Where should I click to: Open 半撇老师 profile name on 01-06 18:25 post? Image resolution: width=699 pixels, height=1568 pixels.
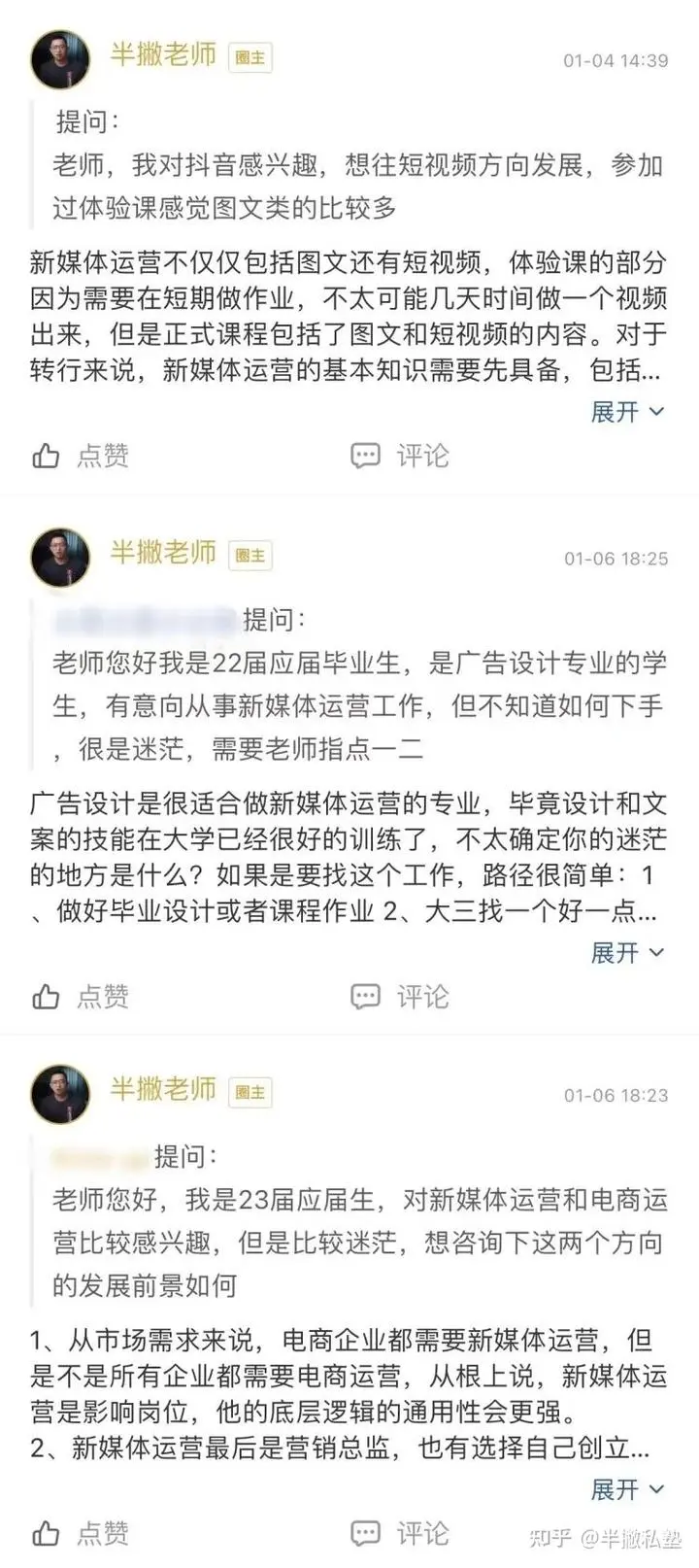point(163,553)
